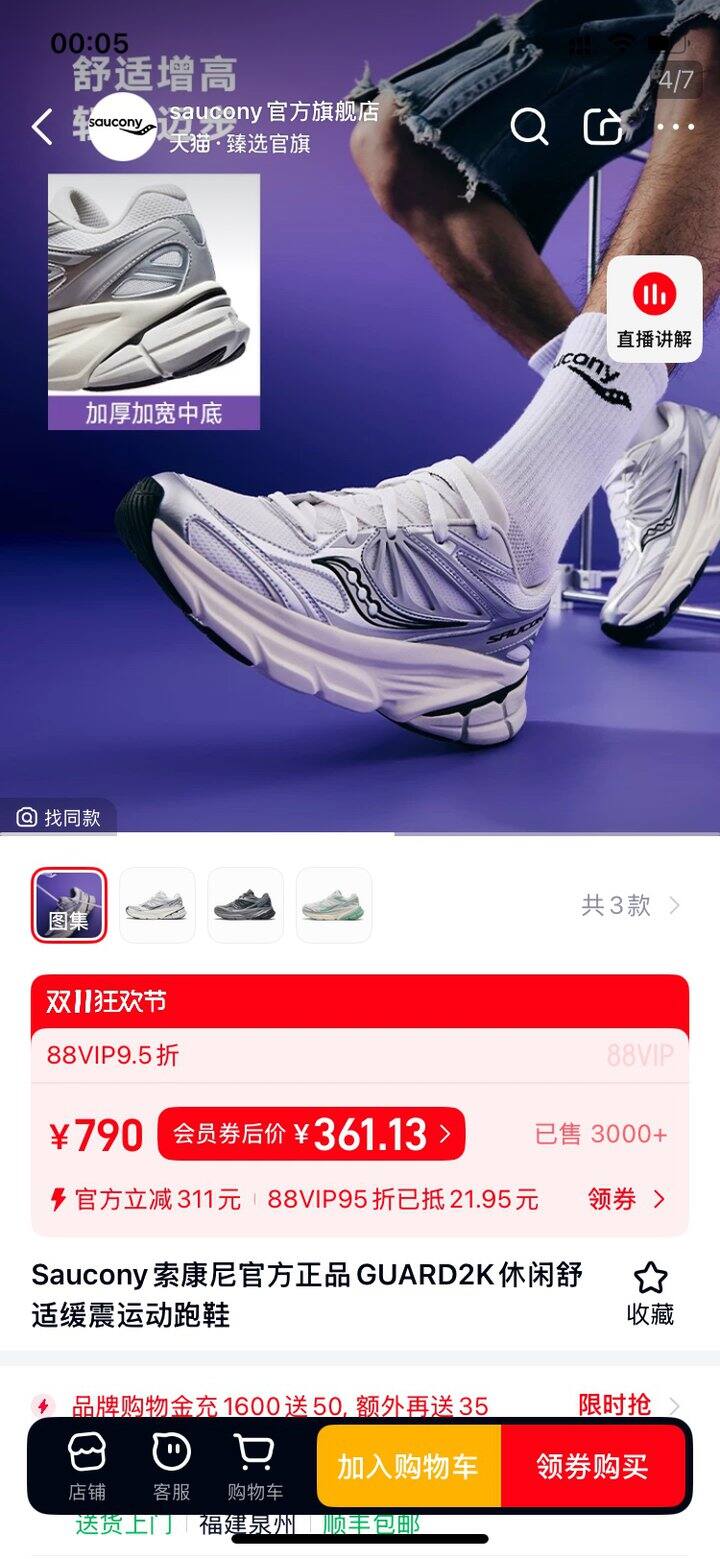The height and width of the screenshot is (1559, 720).
Task: Expand 共3款 to view all styles
Action: pos(631,905)
